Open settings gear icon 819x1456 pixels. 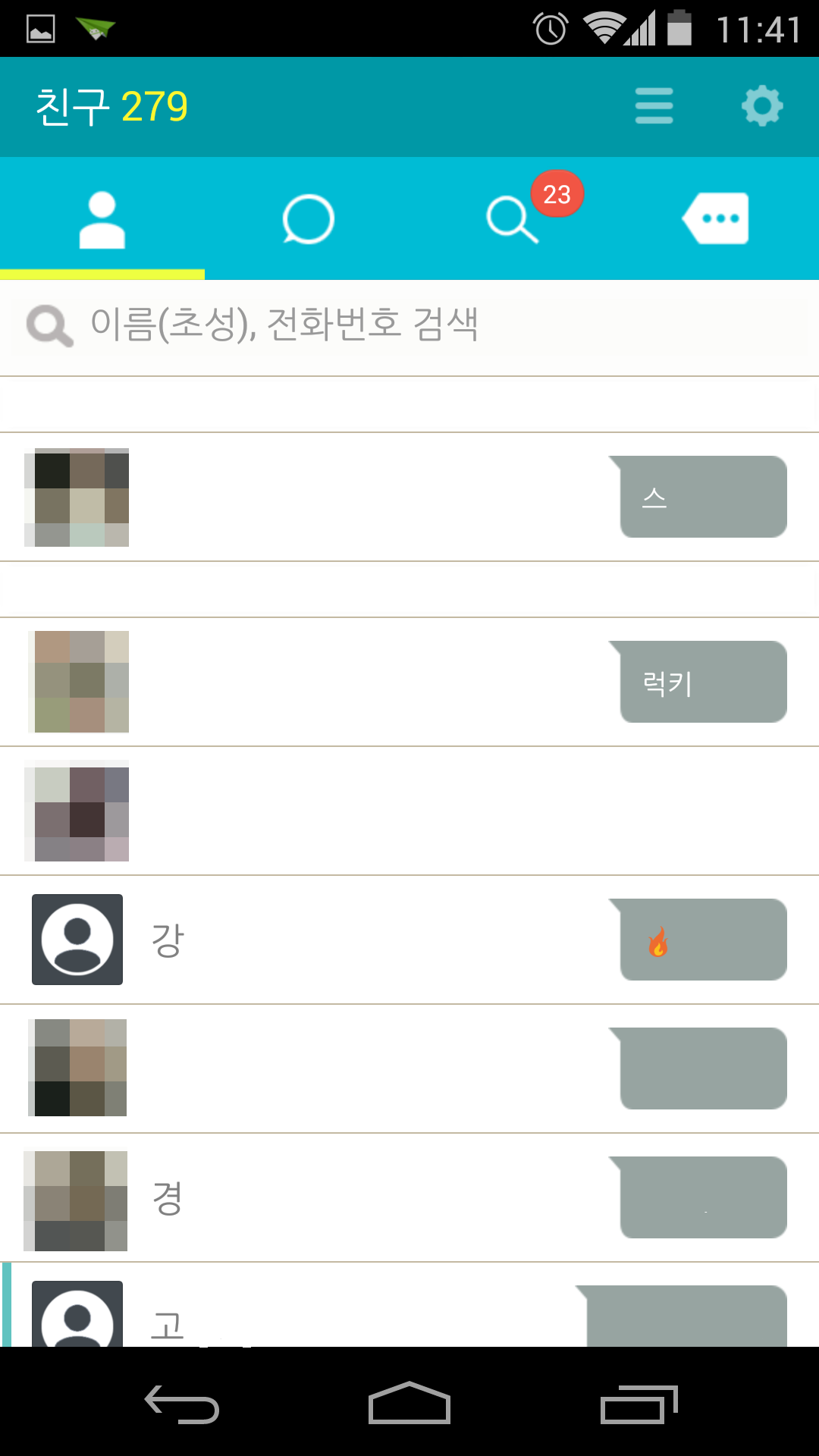coord(761,106)
